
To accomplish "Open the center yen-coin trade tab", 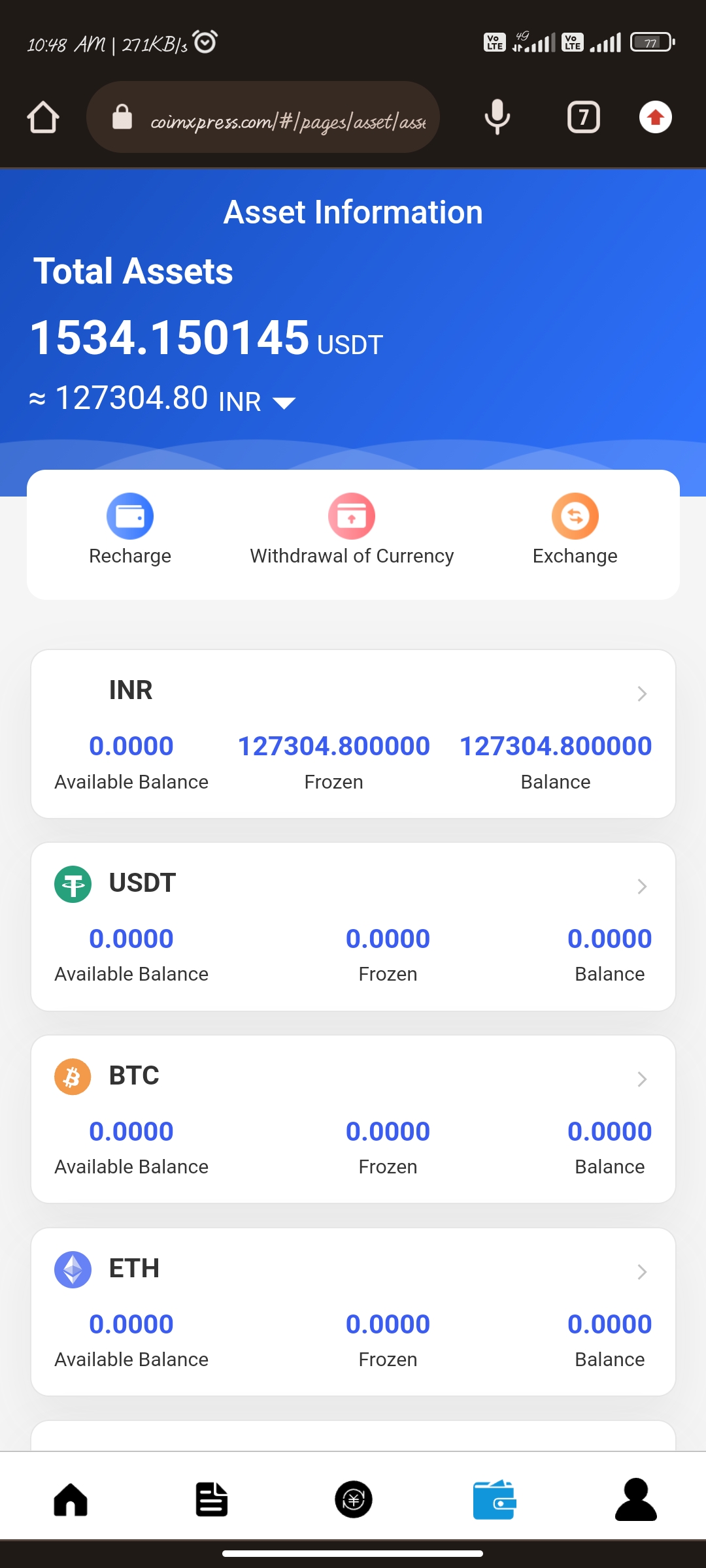I will click(x=354, y=1499).
